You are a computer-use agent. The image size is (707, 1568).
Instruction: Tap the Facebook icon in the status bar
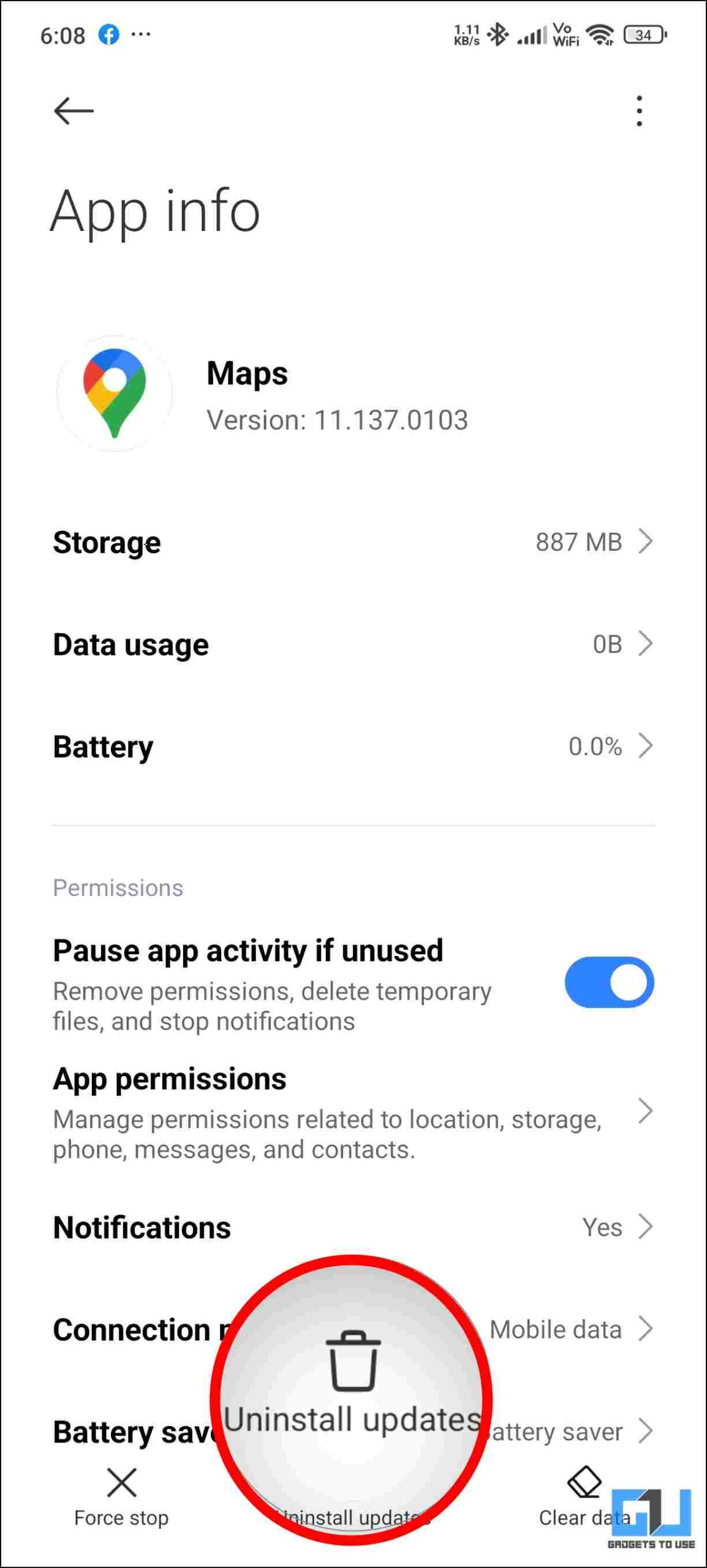[109, 35]
